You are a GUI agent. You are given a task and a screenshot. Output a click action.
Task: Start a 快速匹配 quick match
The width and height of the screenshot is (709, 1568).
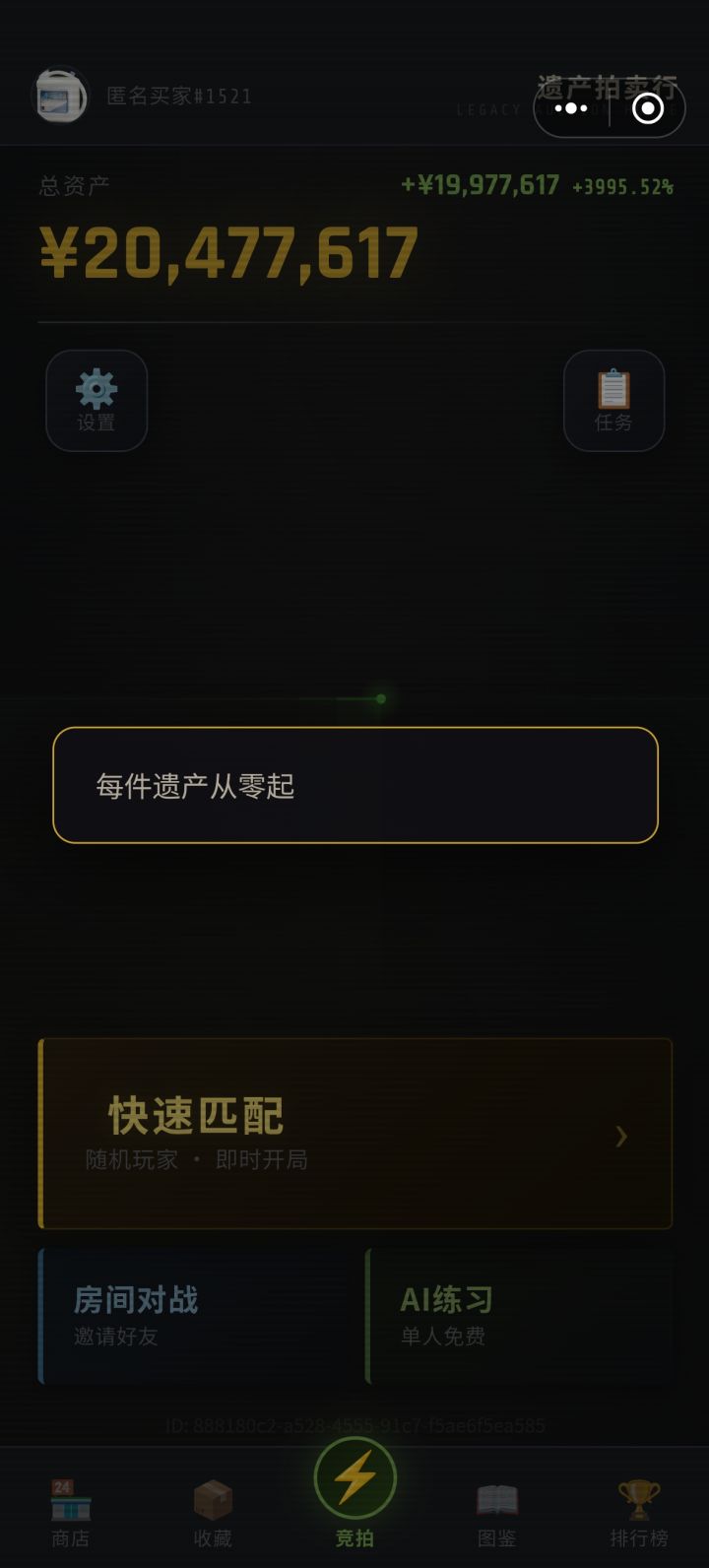coord(354,1133)
